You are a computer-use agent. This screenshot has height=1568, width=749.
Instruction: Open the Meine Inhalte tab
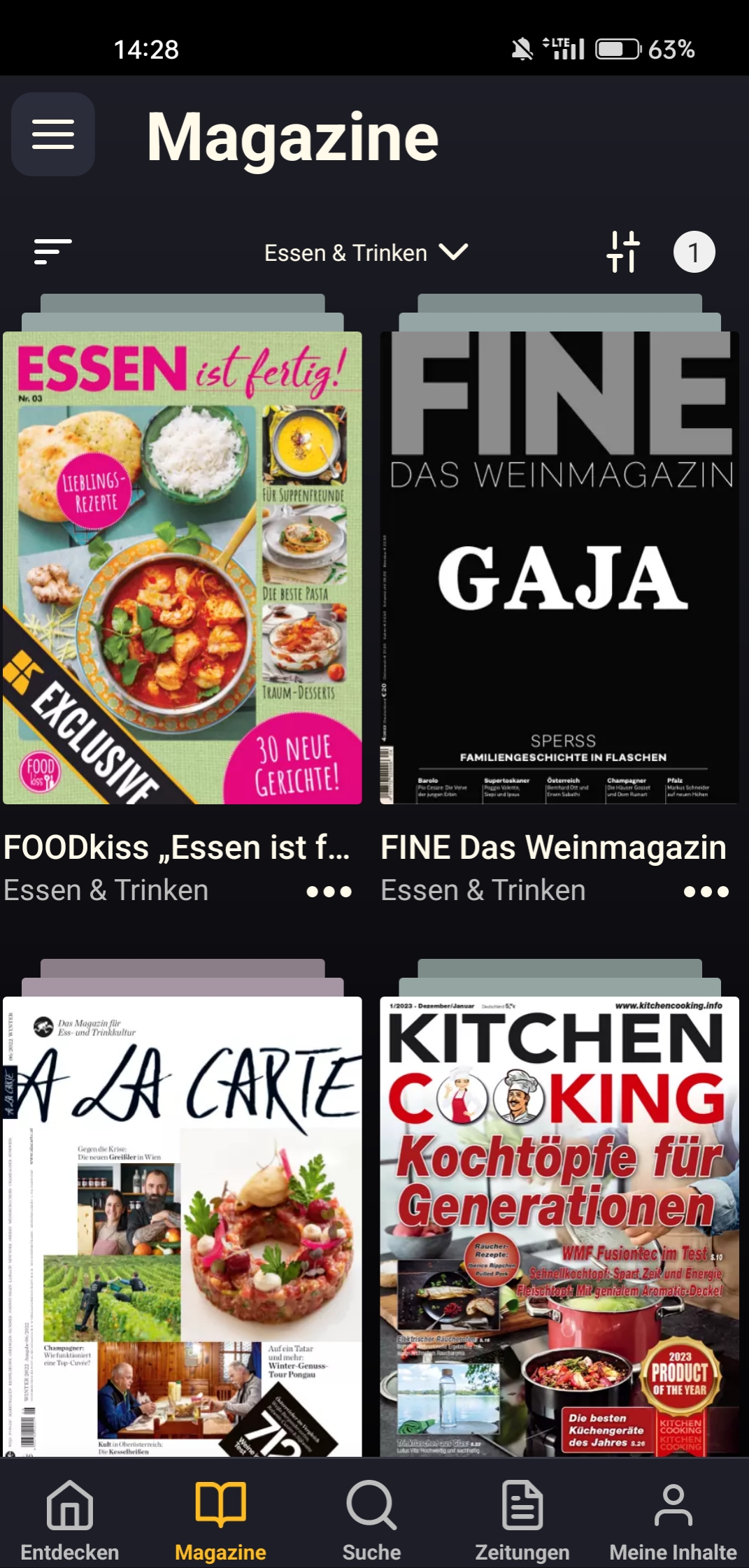coord(673,1522)
